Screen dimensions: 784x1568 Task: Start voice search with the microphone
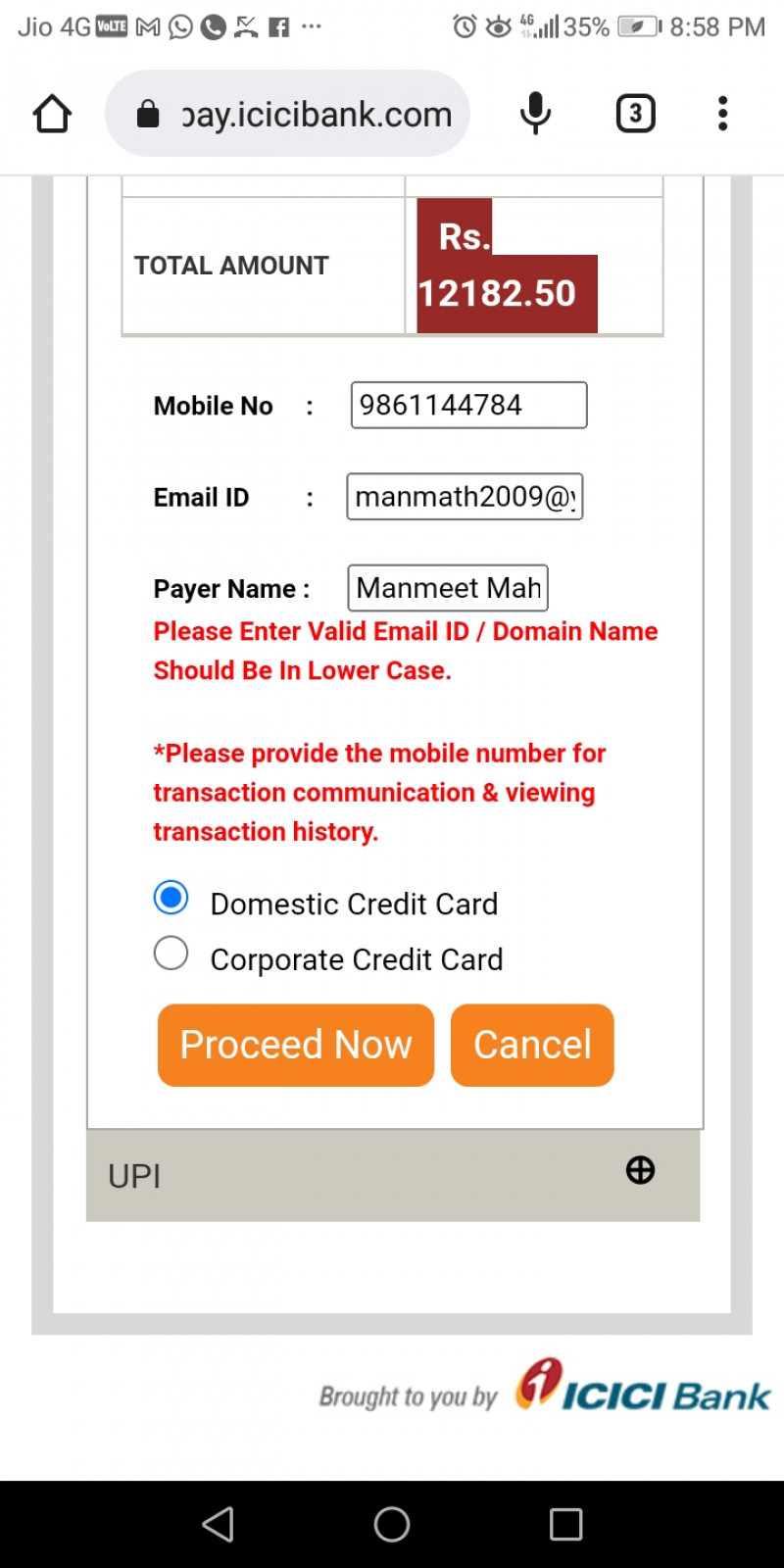coord(535,114)
